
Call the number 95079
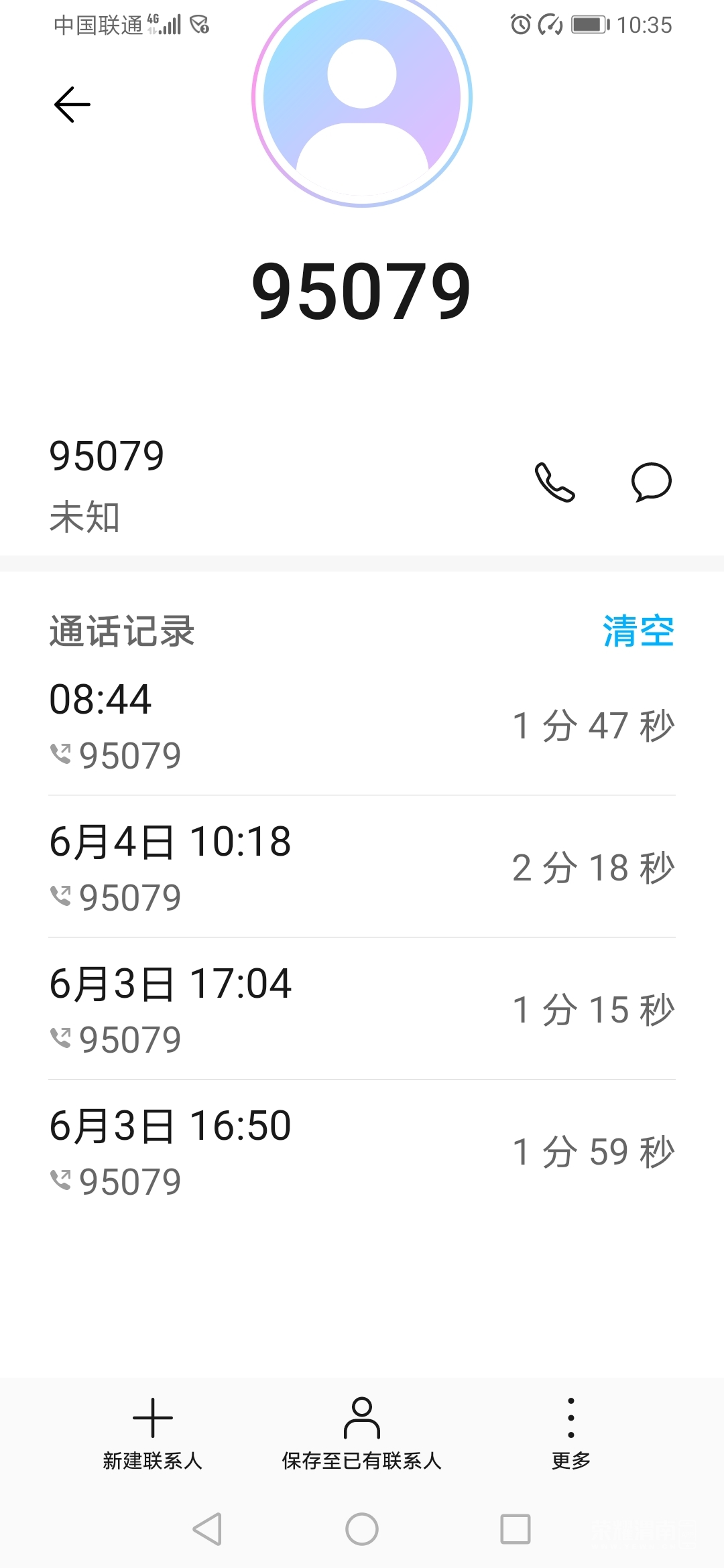pos(554,482)
